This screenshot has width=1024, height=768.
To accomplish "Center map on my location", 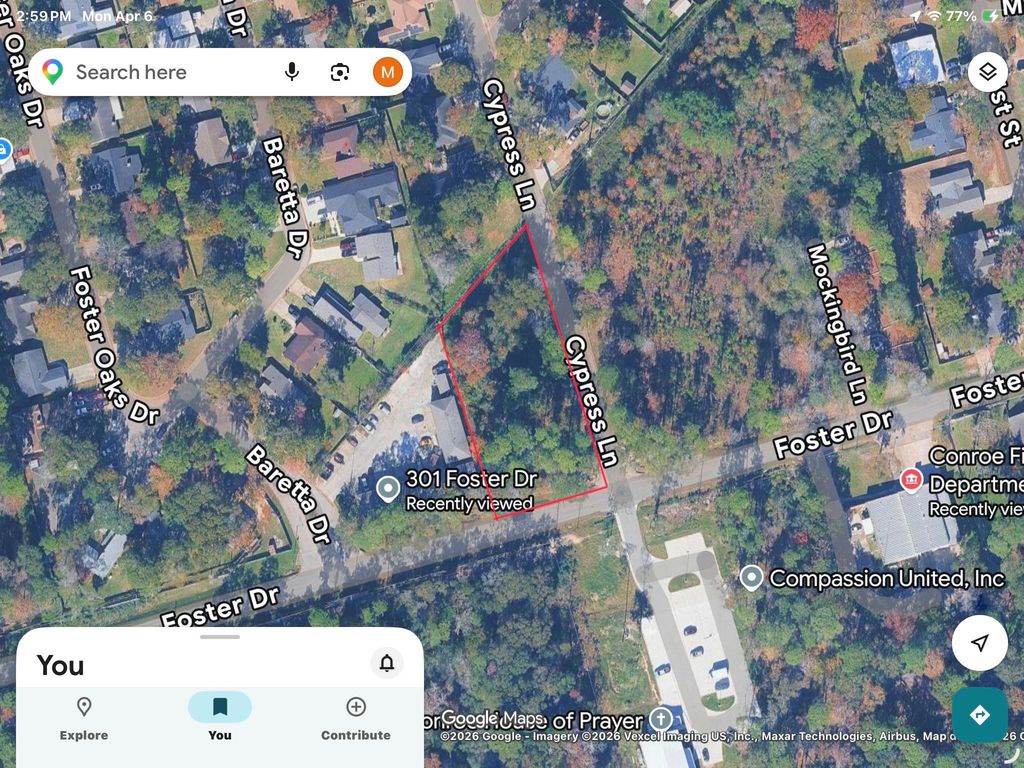I will pyautogui.click(x=979, y=643).
